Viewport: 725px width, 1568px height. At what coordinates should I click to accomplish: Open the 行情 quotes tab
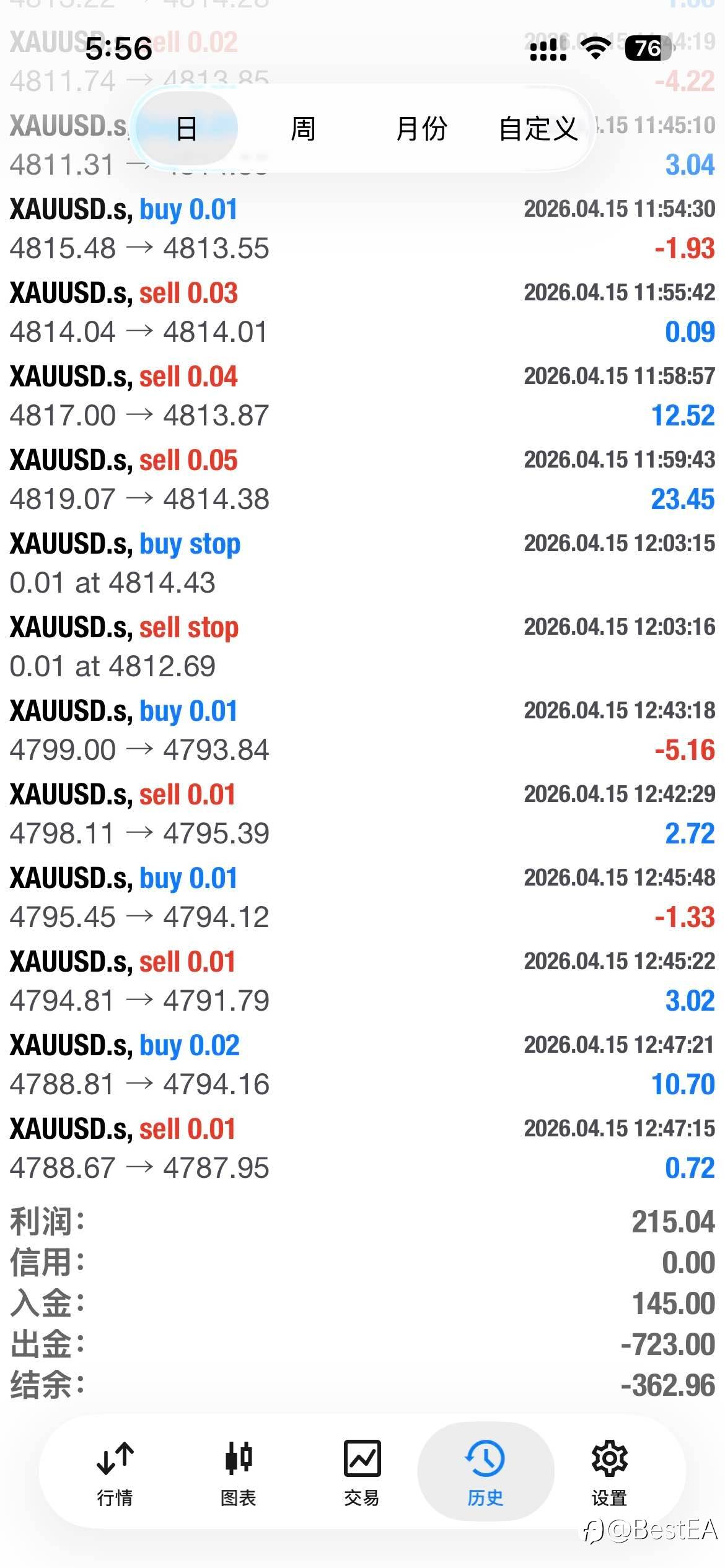pyautogui.click(x=115, y=1474)
